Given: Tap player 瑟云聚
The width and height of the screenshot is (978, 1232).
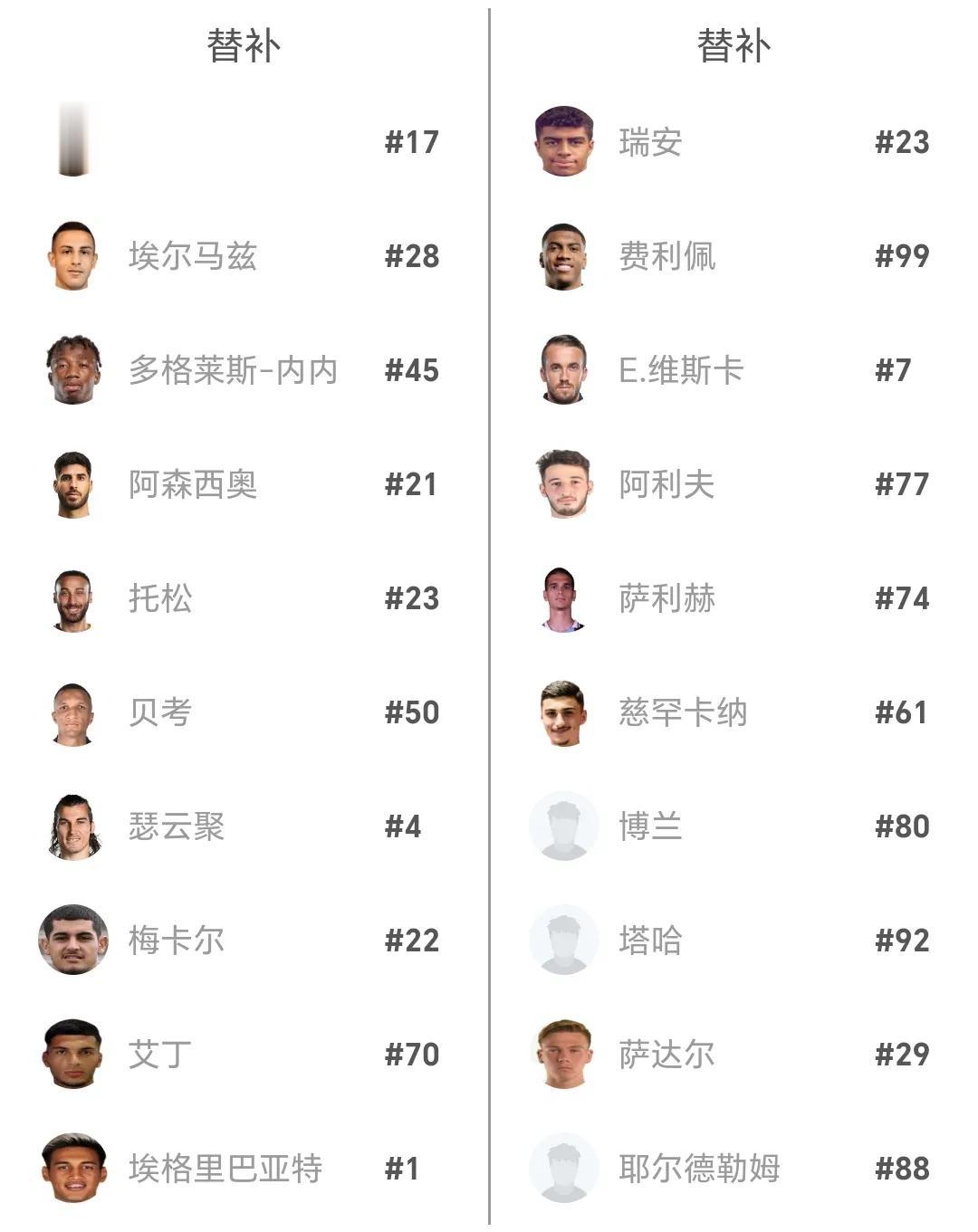Looking at the screenshot, I should (176, 826).
